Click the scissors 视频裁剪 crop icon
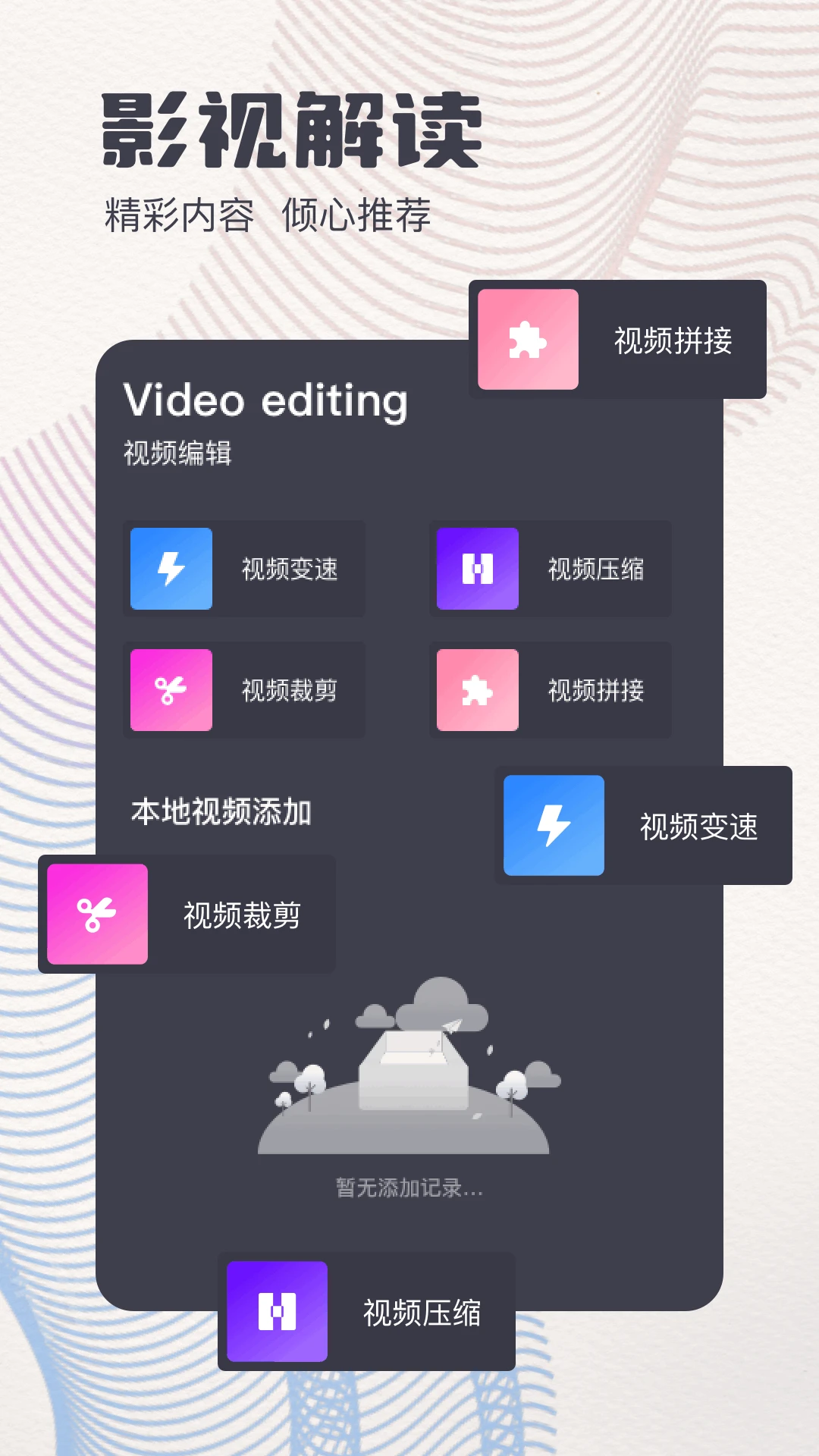 [x=171, y=691]
